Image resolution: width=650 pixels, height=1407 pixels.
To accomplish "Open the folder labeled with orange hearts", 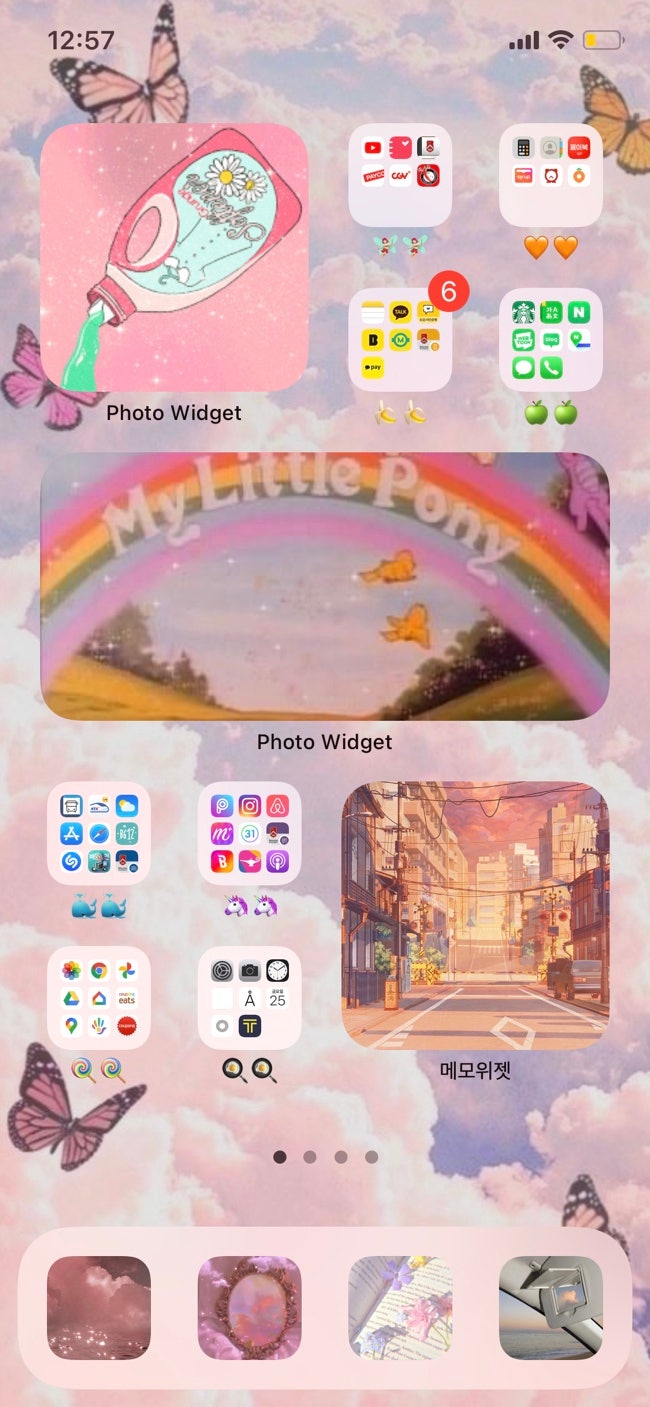I will (550, 175).
